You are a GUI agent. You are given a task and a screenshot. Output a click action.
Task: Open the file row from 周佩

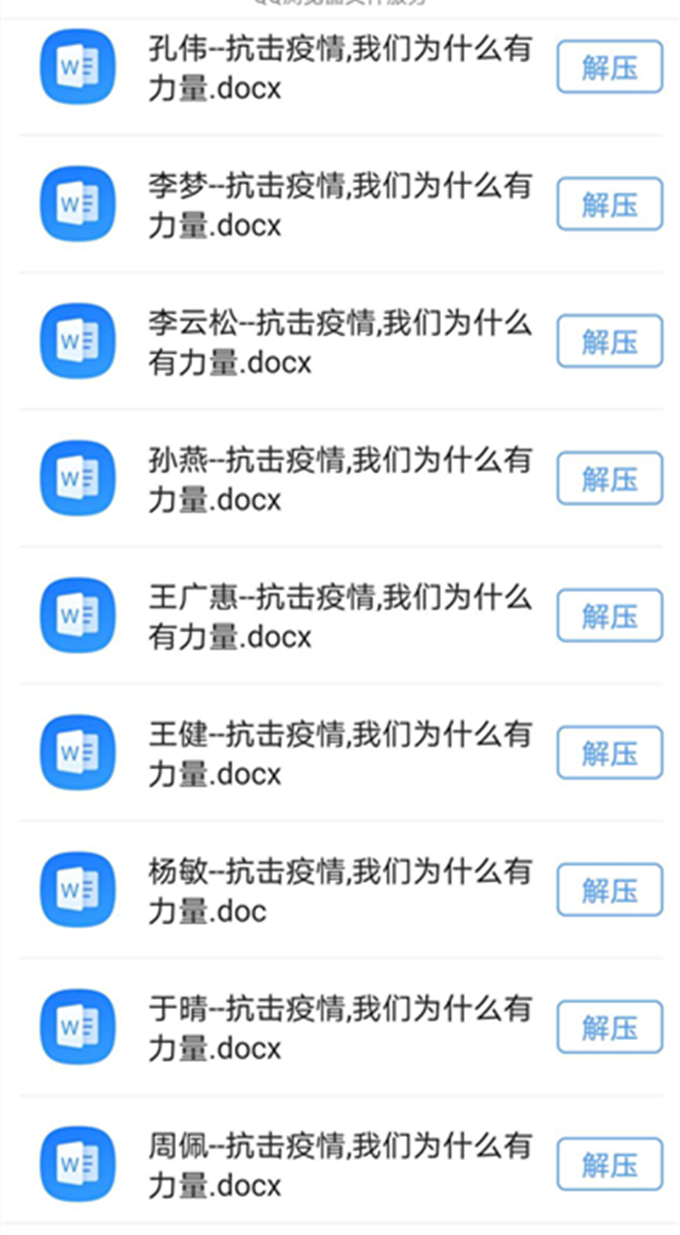pyautogui.click(x=338, y=1165)
